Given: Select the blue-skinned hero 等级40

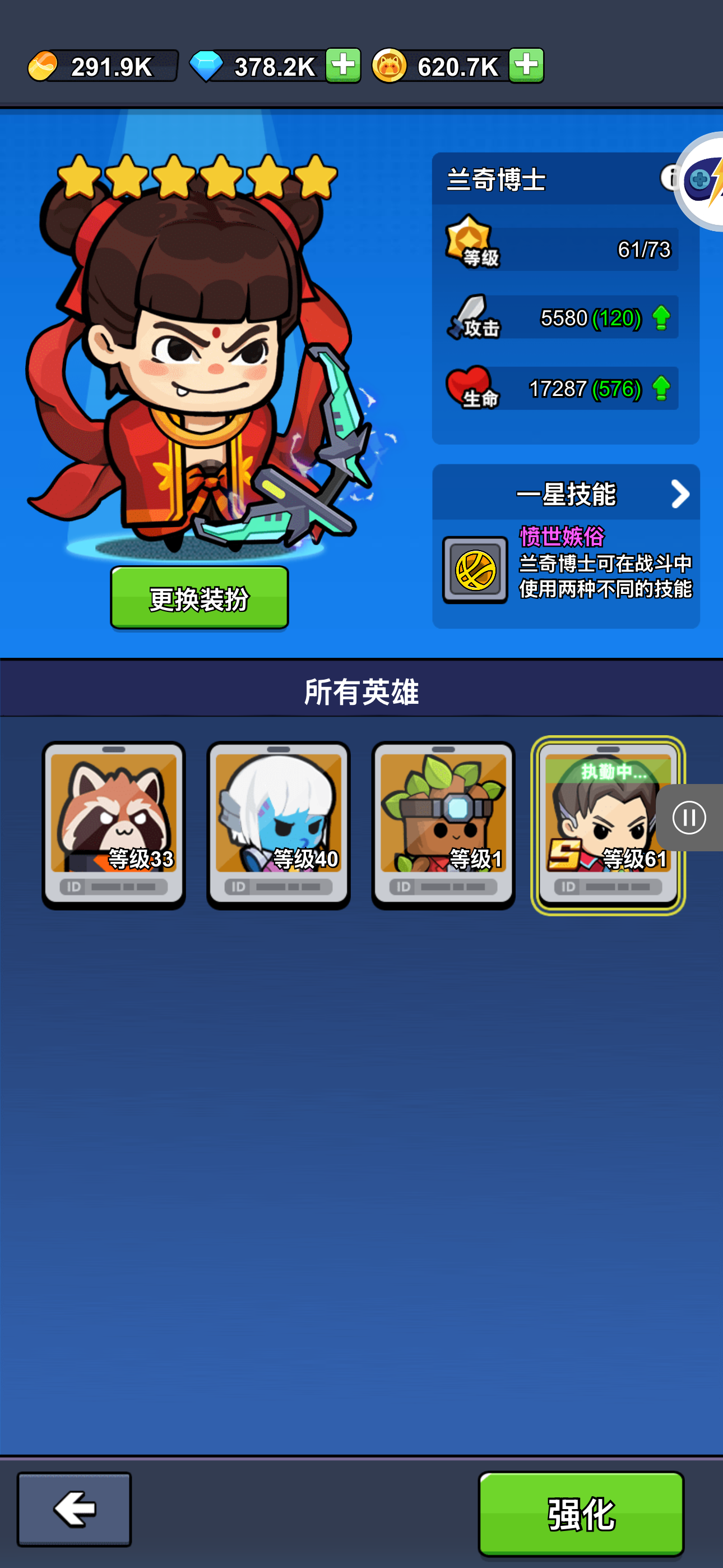Looking at the screenshot, I should pos(278,824).
